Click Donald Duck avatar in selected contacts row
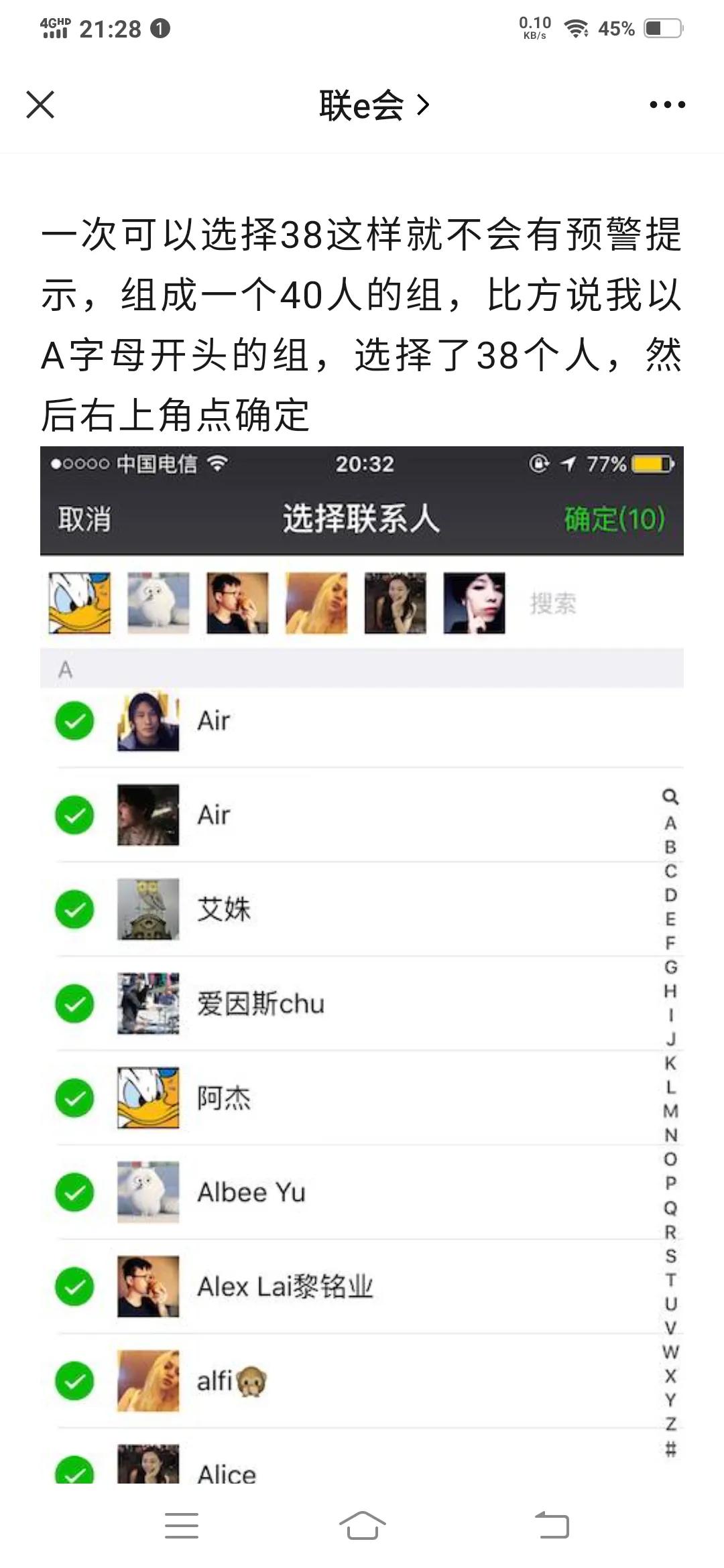 (x=78, y=602)
